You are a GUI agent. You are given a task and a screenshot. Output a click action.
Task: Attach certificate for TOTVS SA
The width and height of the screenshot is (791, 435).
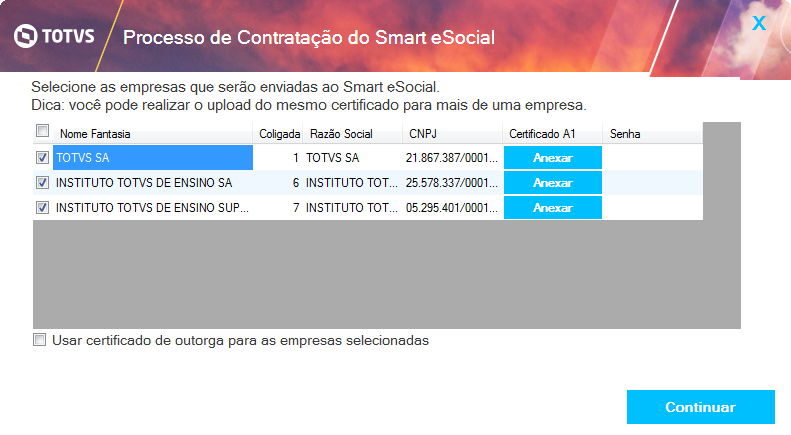(552, 158)
